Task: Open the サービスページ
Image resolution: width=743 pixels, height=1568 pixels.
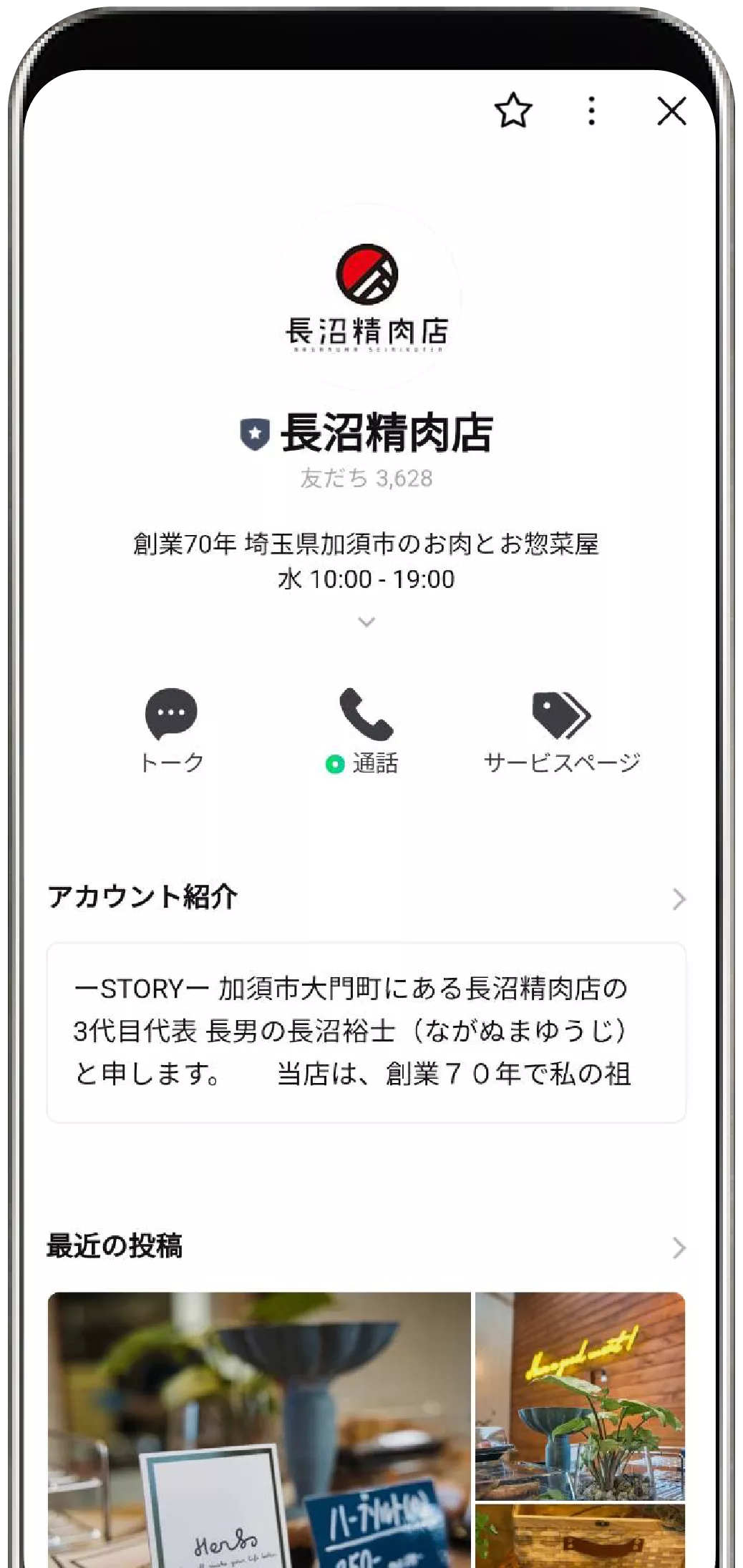Action: pyautogui.click(x=562, y=730)
